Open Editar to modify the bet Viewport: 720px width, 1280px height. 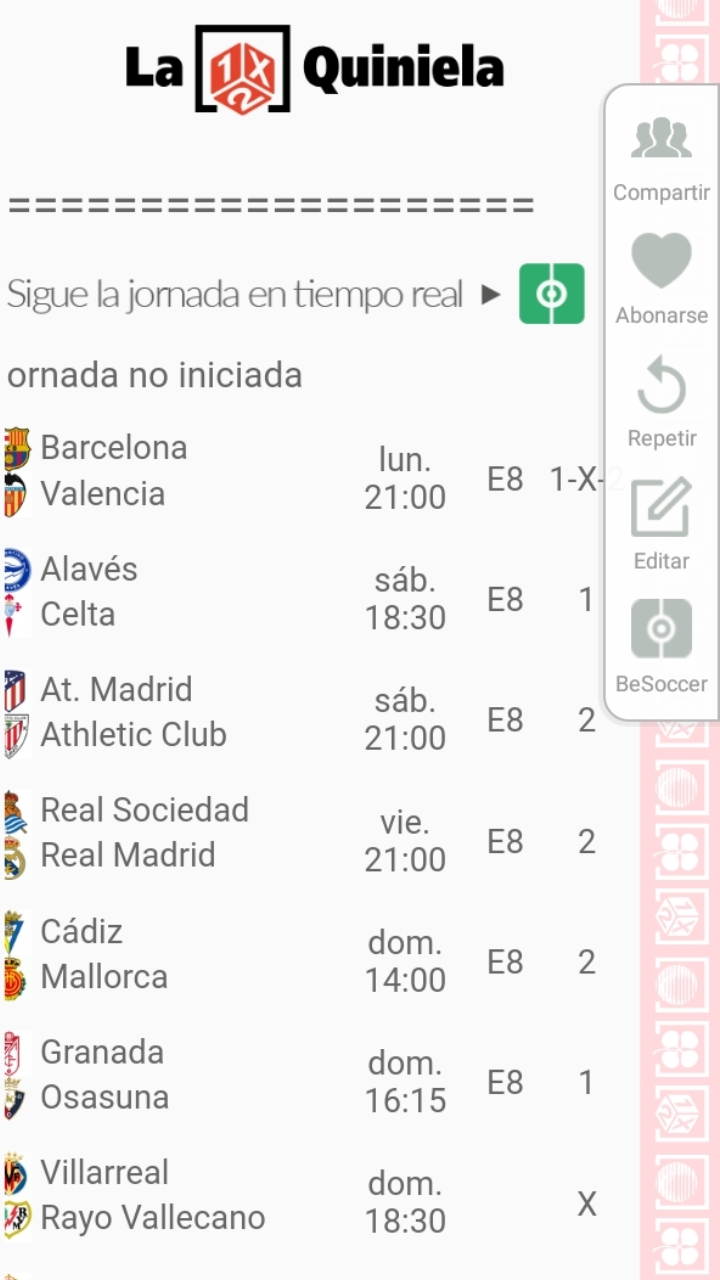[x=661, y=525]
